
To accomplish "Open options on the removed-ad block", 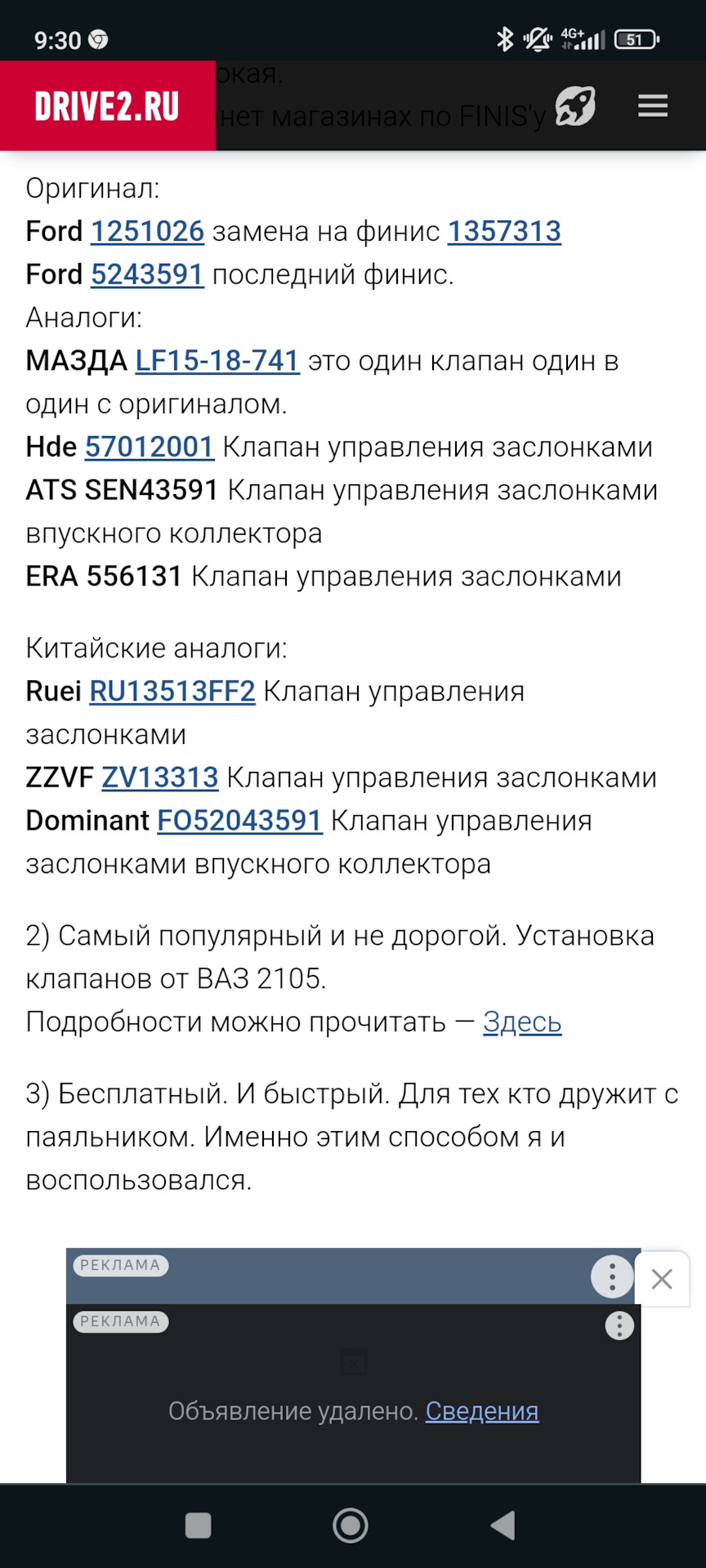I will coord(619,1325).
